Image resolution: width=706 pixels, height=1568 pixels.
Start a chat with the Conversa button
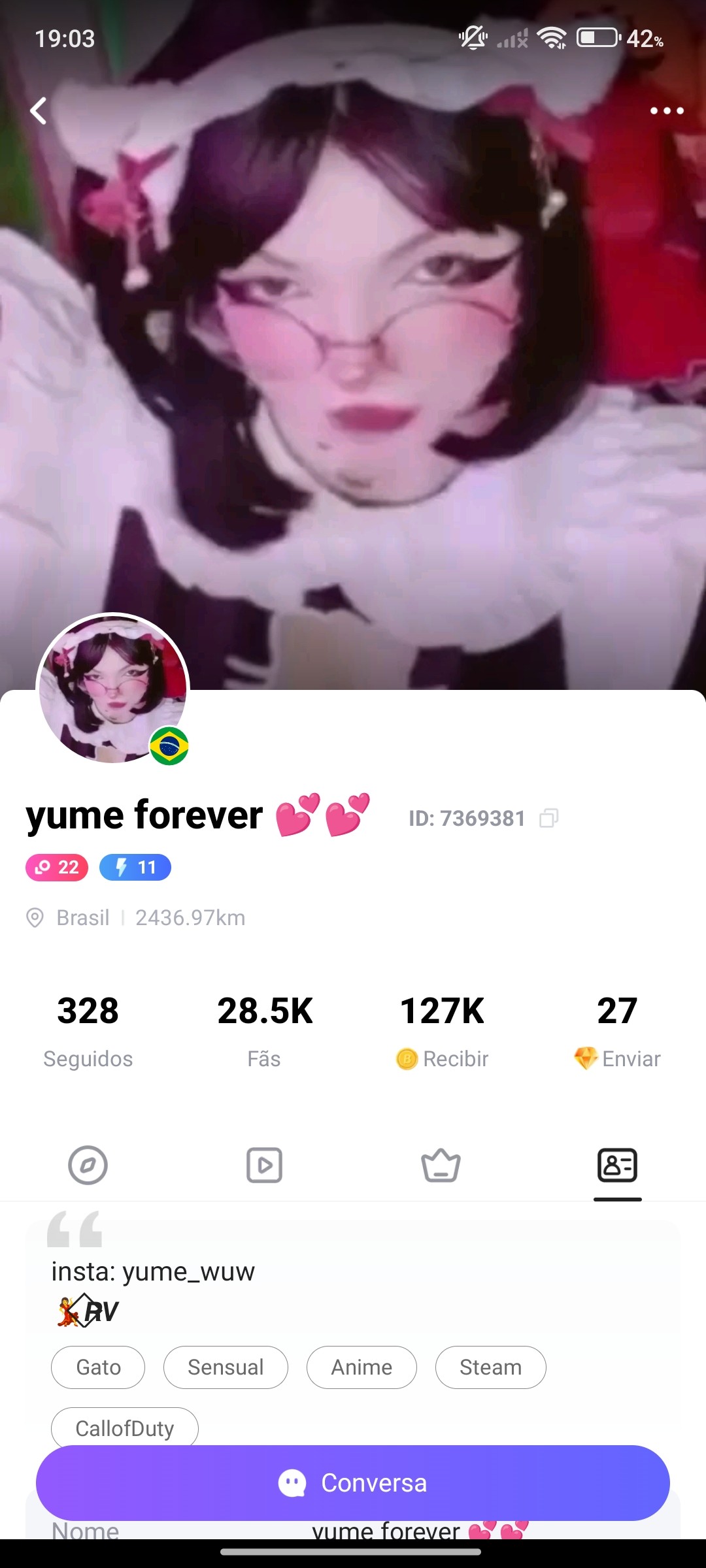pos(353,1482)
